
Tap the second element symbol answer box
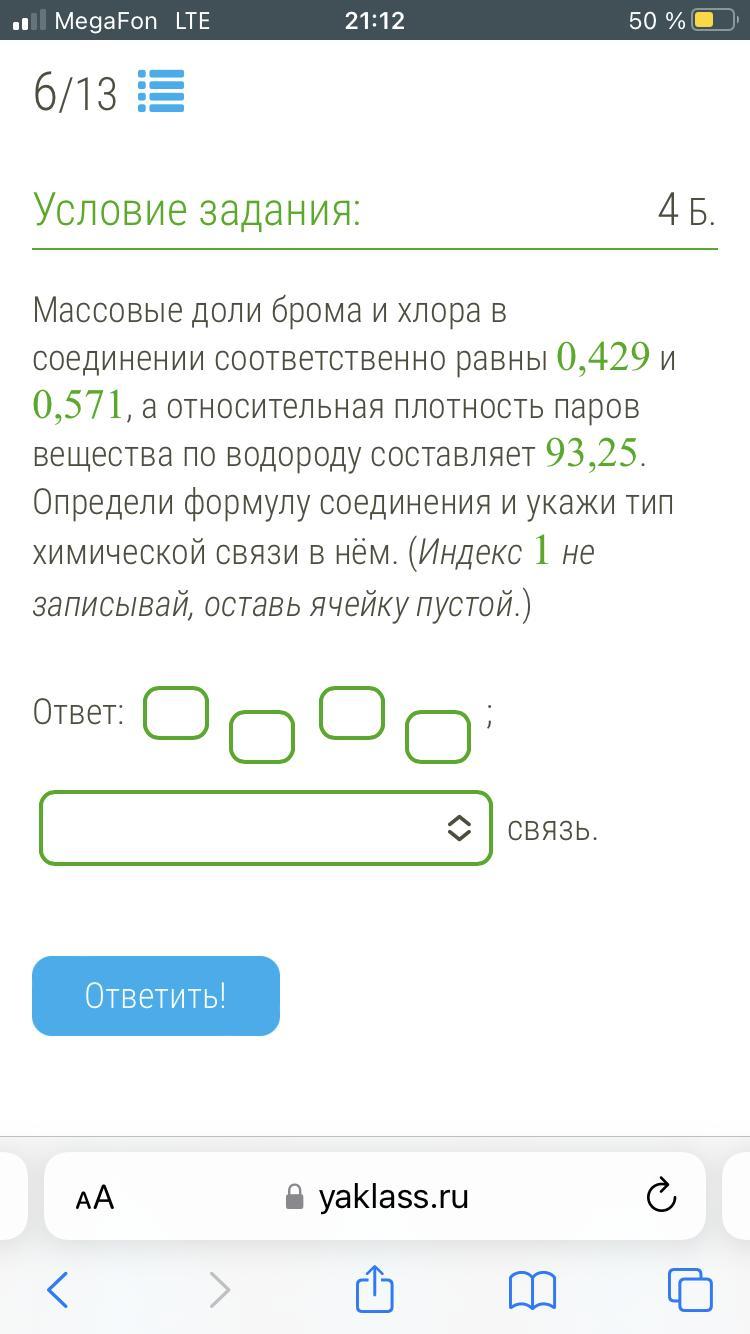[352, 713]
